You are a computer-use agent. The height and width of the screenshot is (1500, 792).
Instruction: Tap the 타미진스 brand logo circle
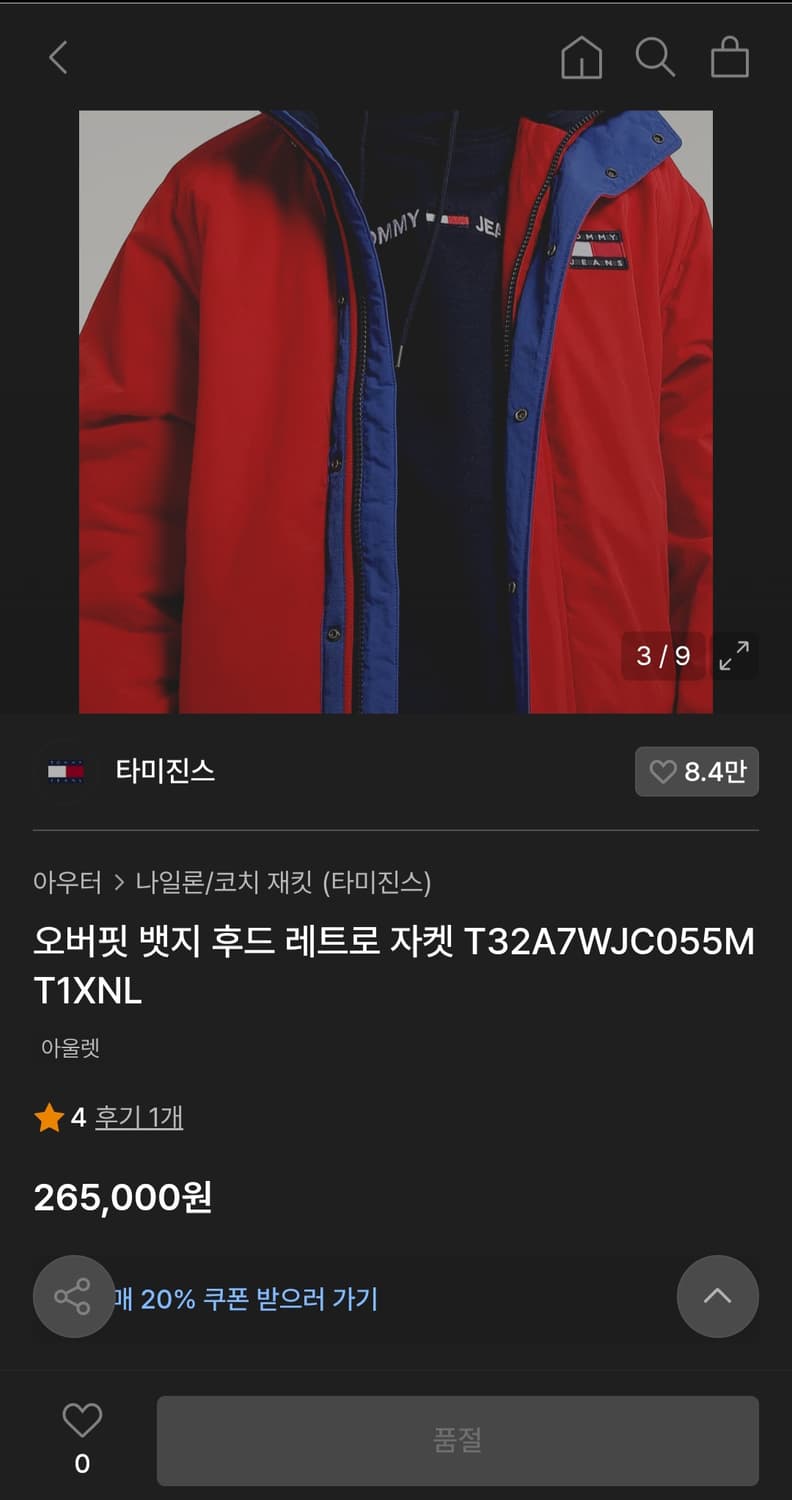66,772
